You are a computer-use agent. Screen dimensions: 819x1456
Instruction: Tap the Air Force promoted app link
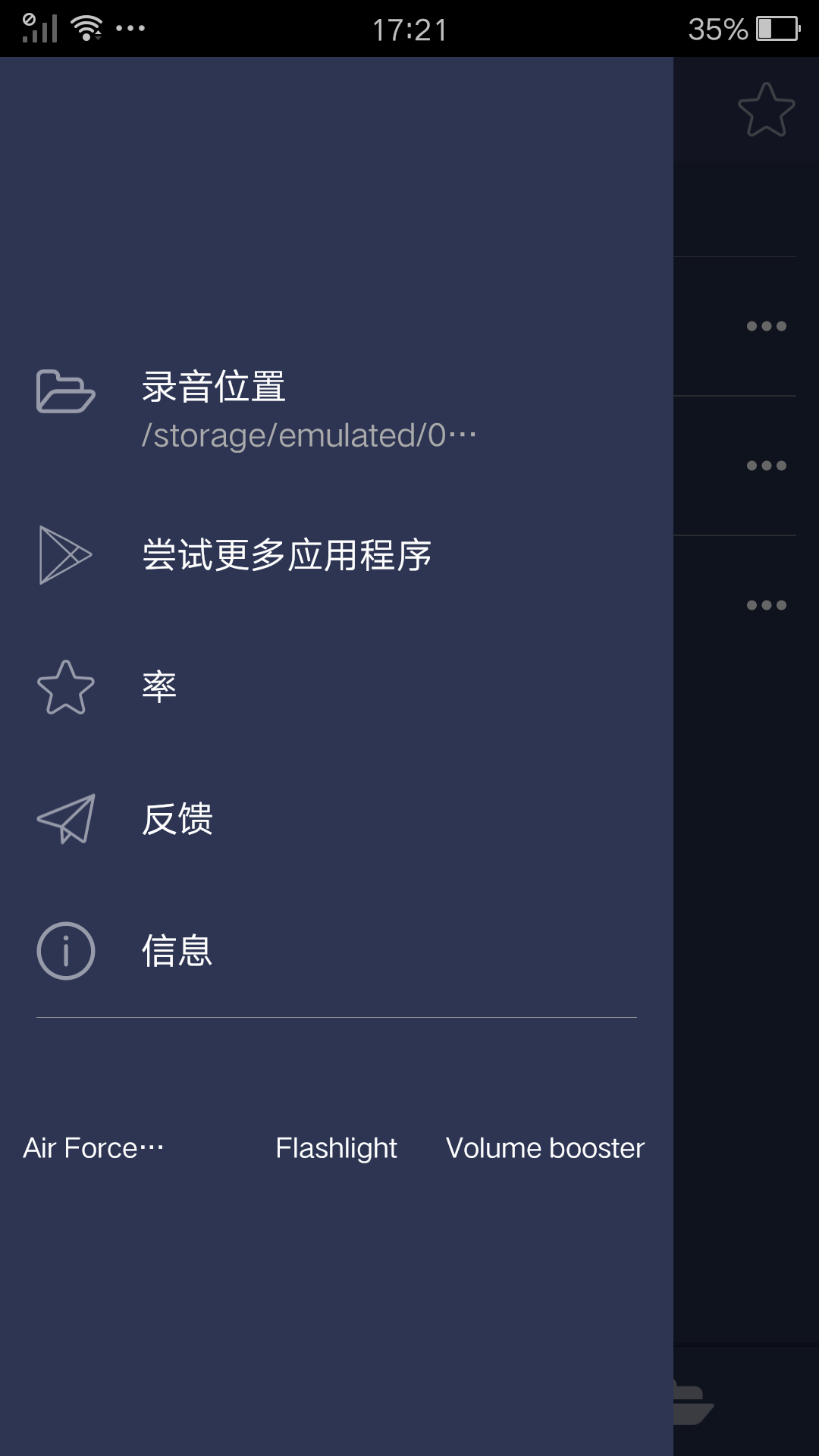[93, 1148]
